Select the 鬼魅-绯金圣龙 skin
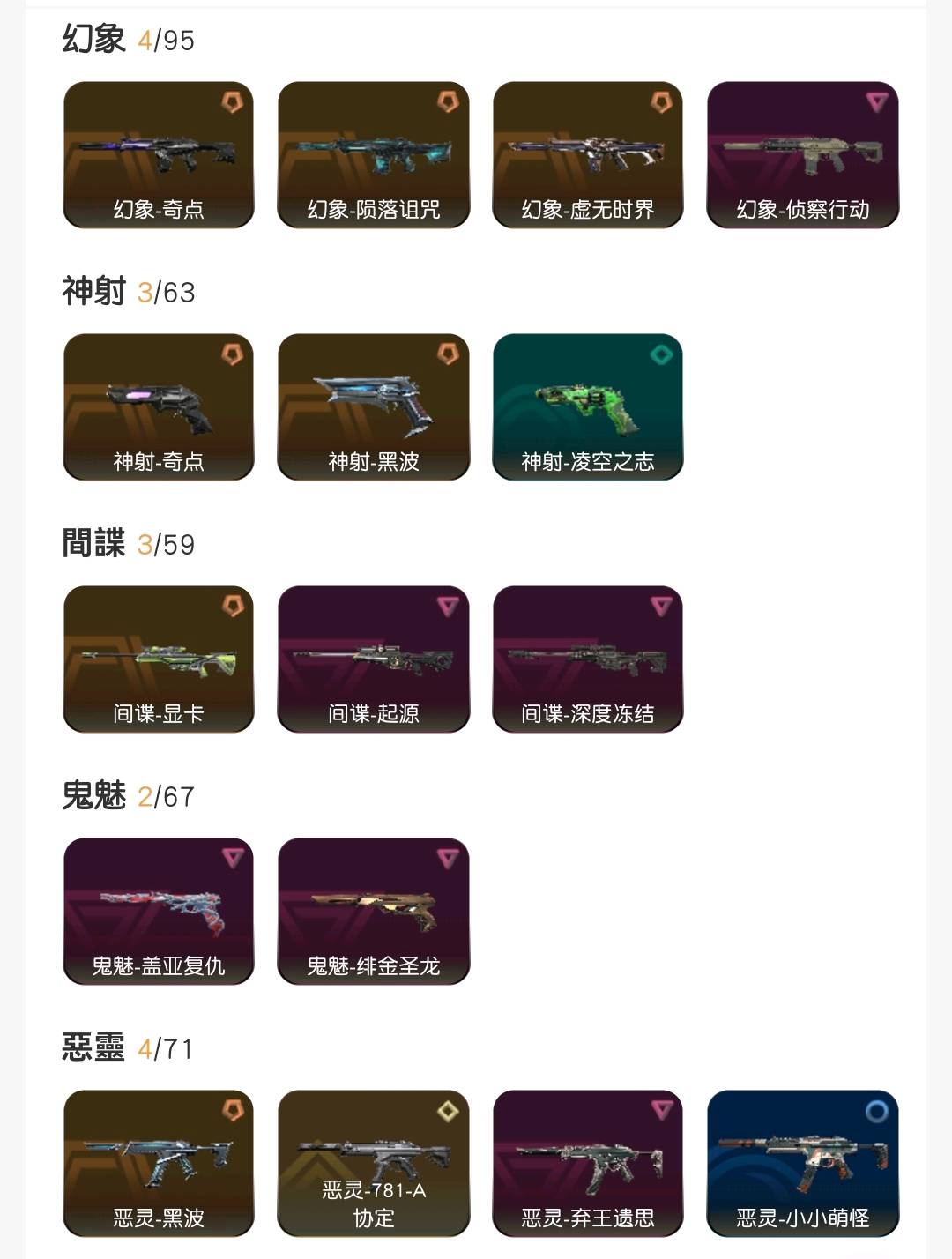Image resolution: width=952 pixels, height=1259 pixels. click(x=374, y=912)
